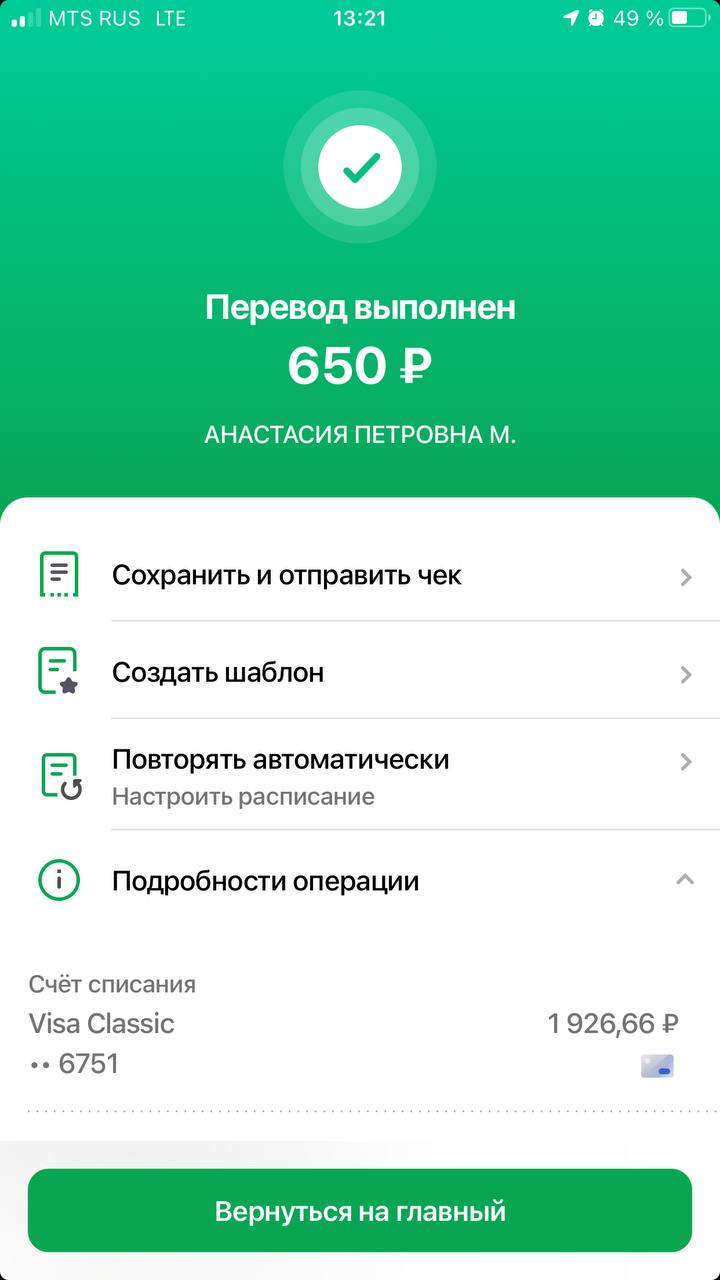Viewport: 720px width, 1280px height.
Task: Open Повторять автоматически schedule settings
Action: coord(360,775)
